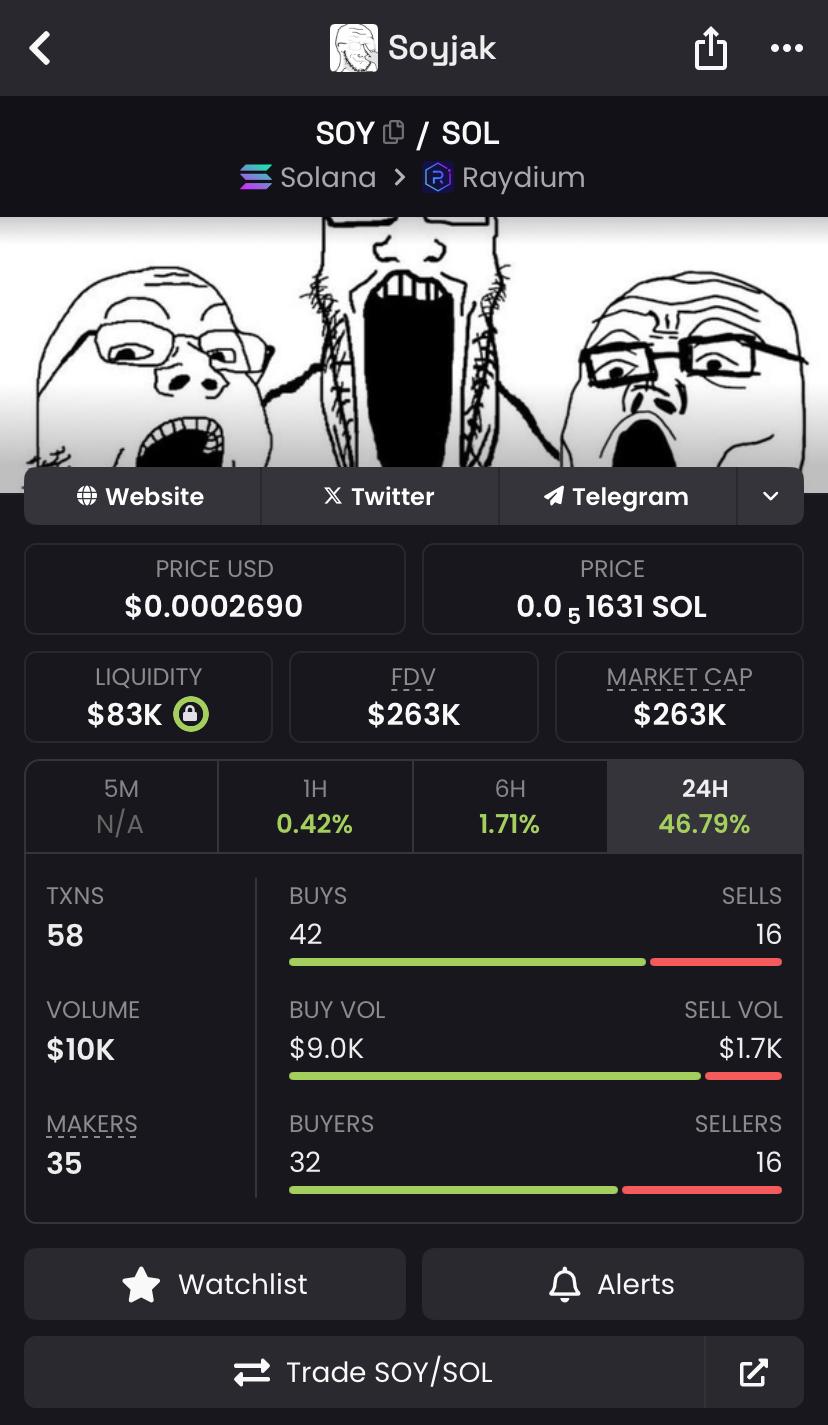The height and width of the screenshot is (1425, 828).
Task: Expand more links with the chevron
Action: point(770,496)
